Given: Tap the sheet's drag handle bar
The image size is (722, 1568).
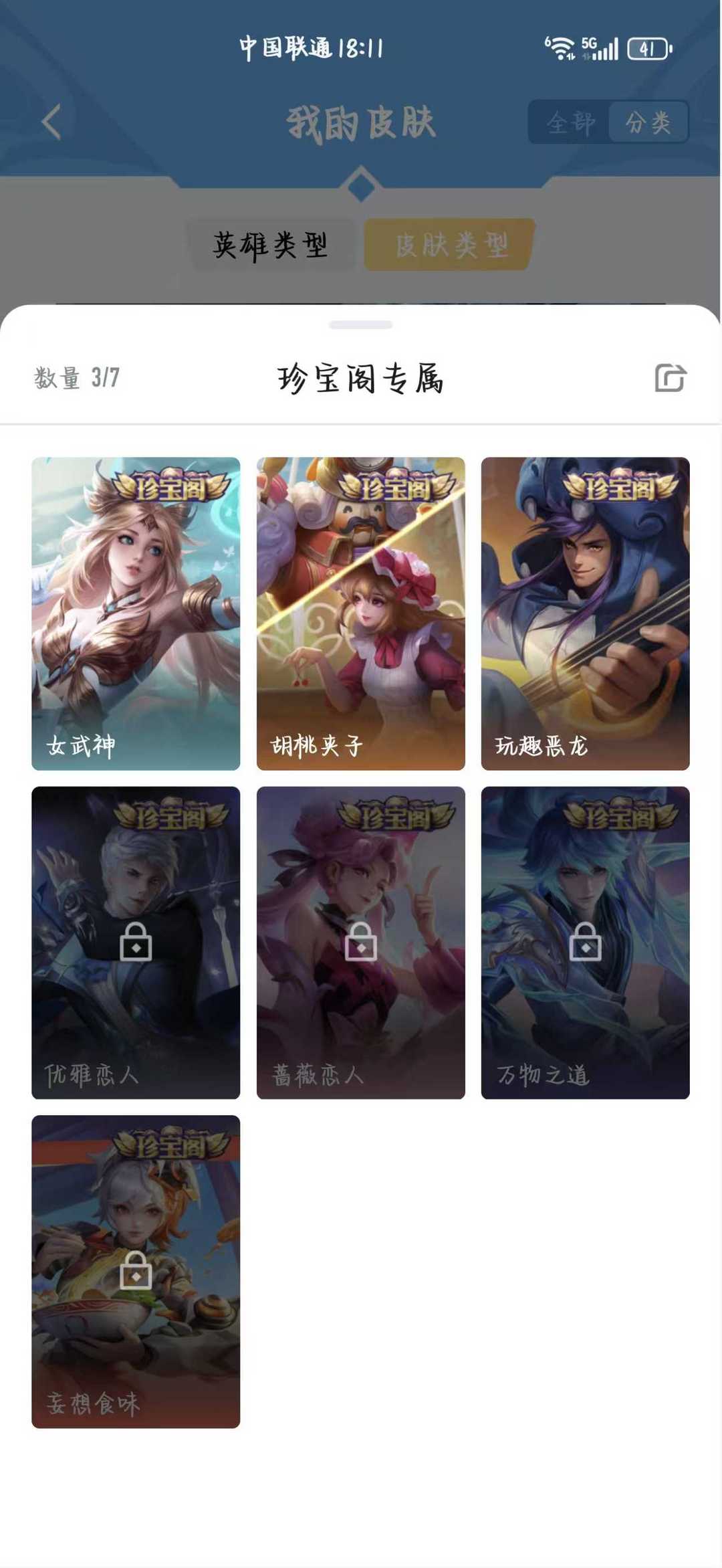Looking at the screenshot, I should (x=360, y=325).
